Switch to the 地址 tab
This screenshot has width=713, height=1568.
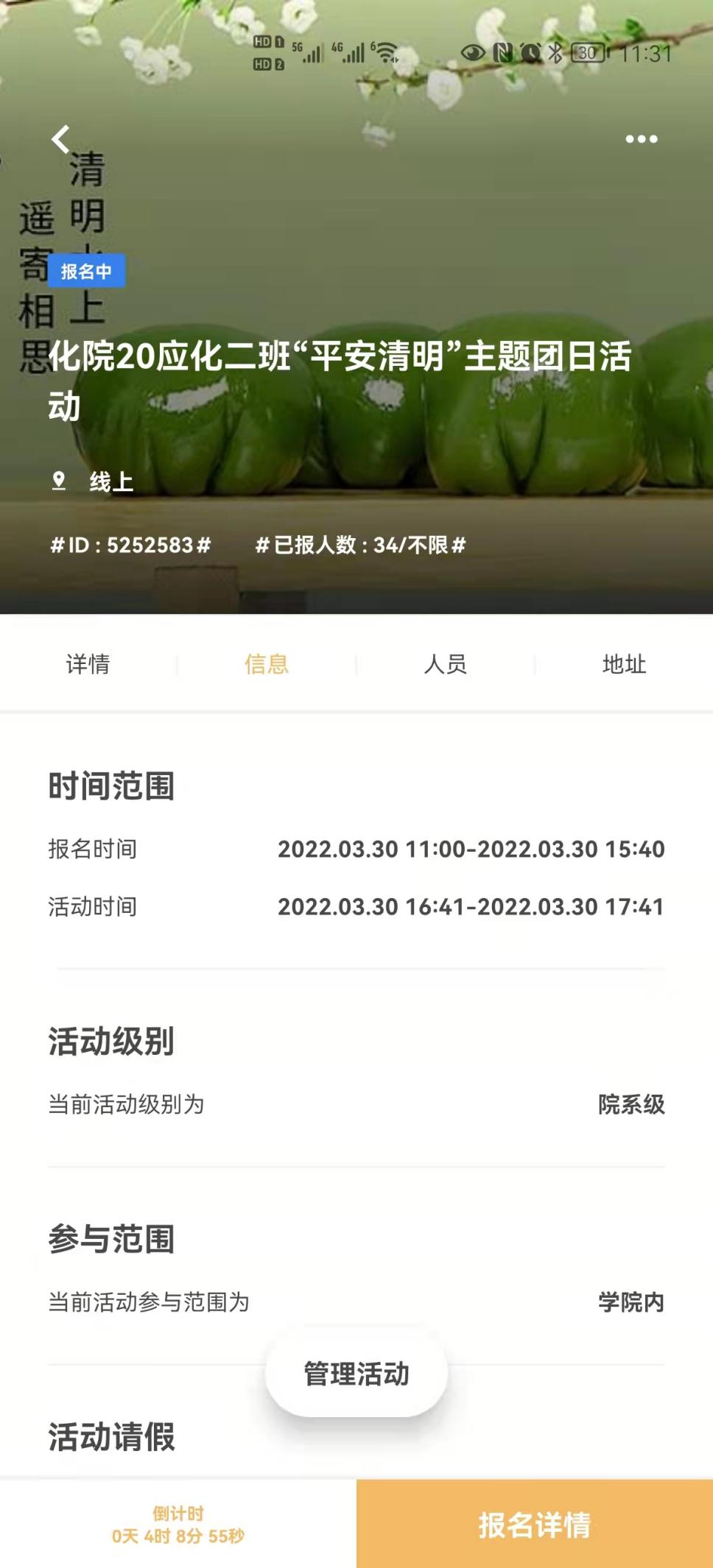click(624, 664)
